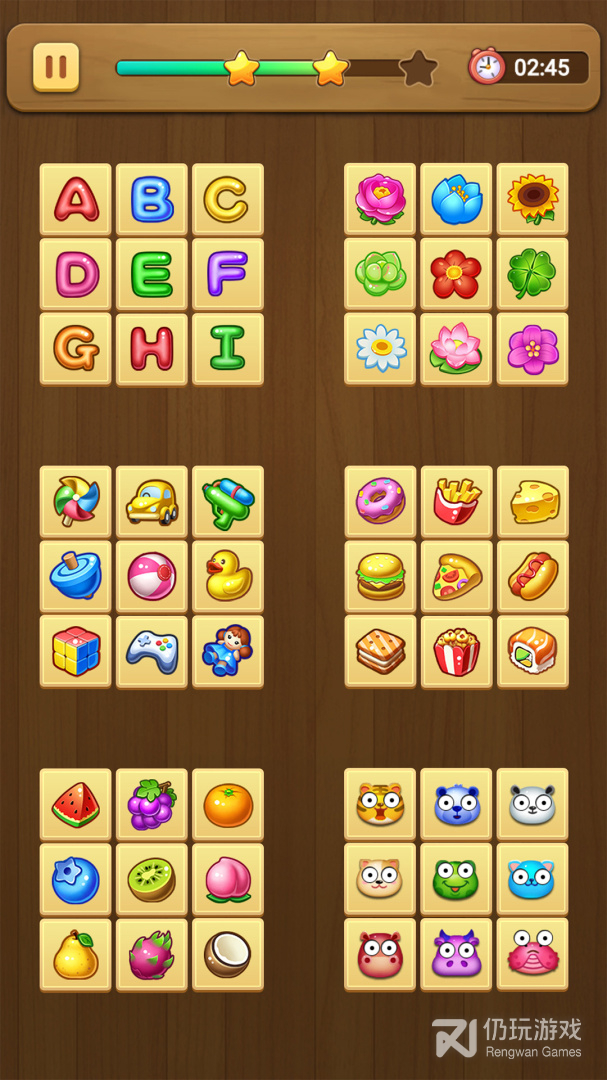
Task: Tap the rubber duck tile
Action: click(228, 577)
